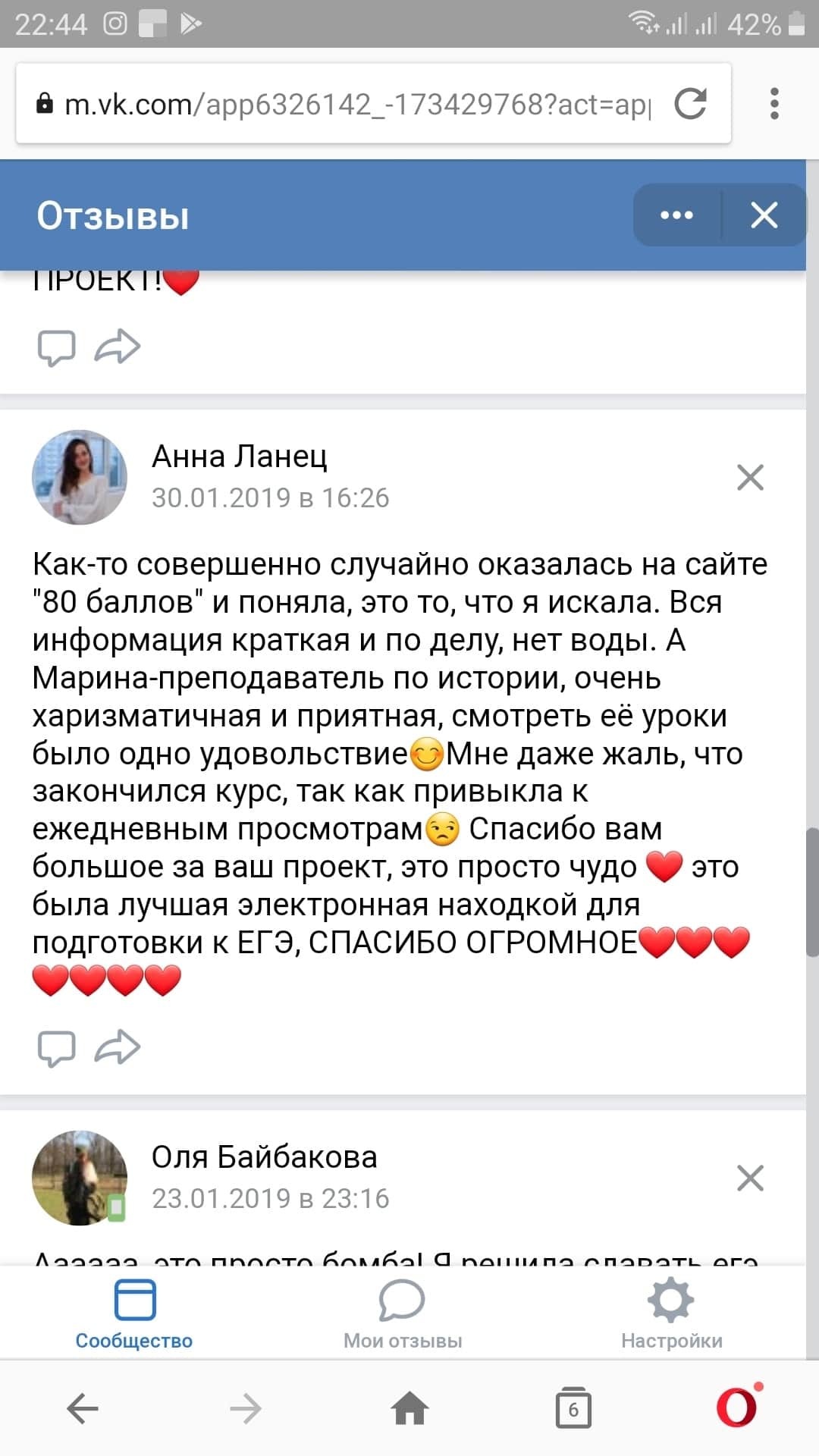Image resolution: width=819 pixels, height=1456 pixels.
Task: Open the Отзывы app options menu
Action: coord(676,215)
